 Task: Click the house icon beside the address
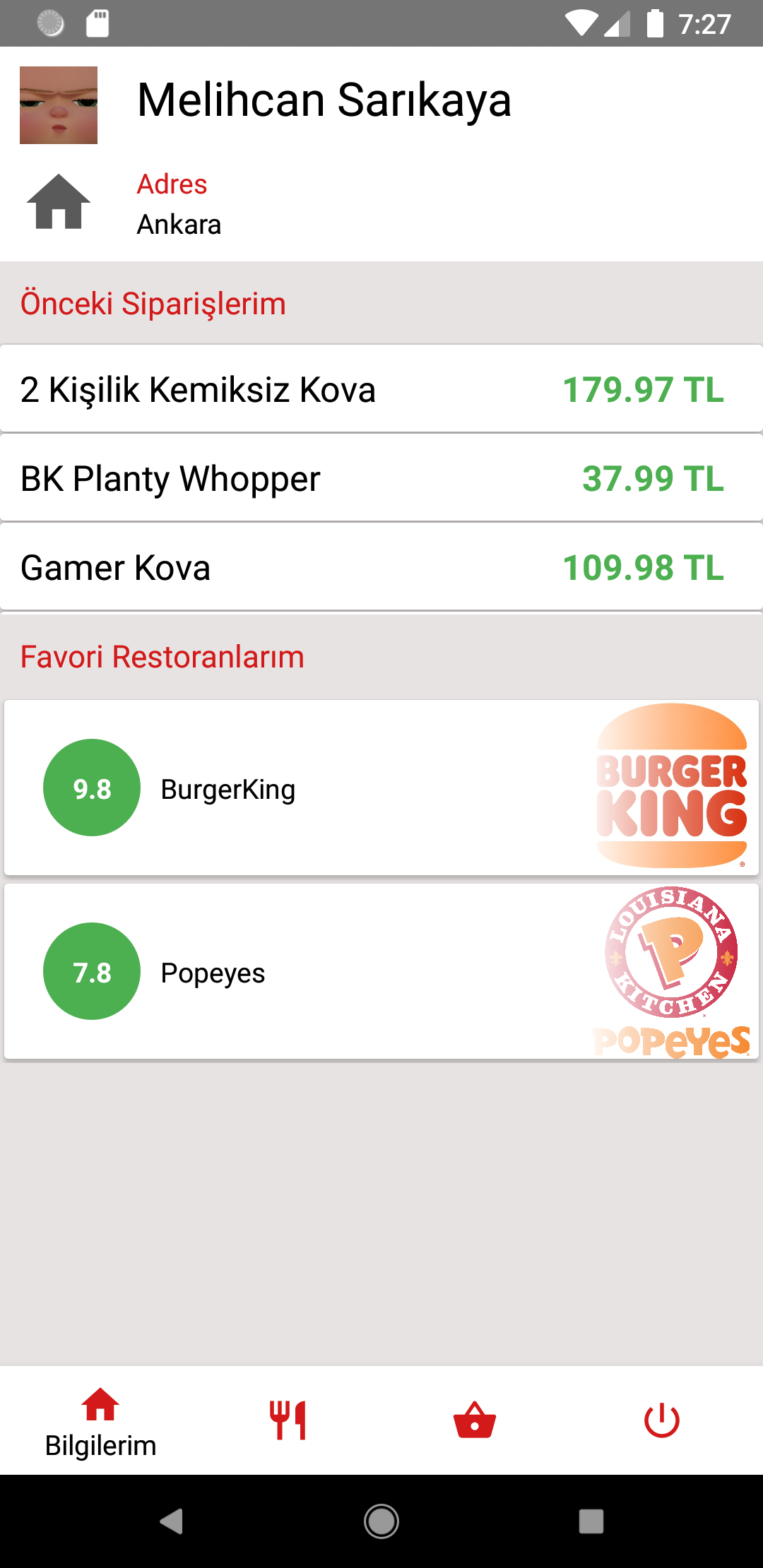coord(59,205)
